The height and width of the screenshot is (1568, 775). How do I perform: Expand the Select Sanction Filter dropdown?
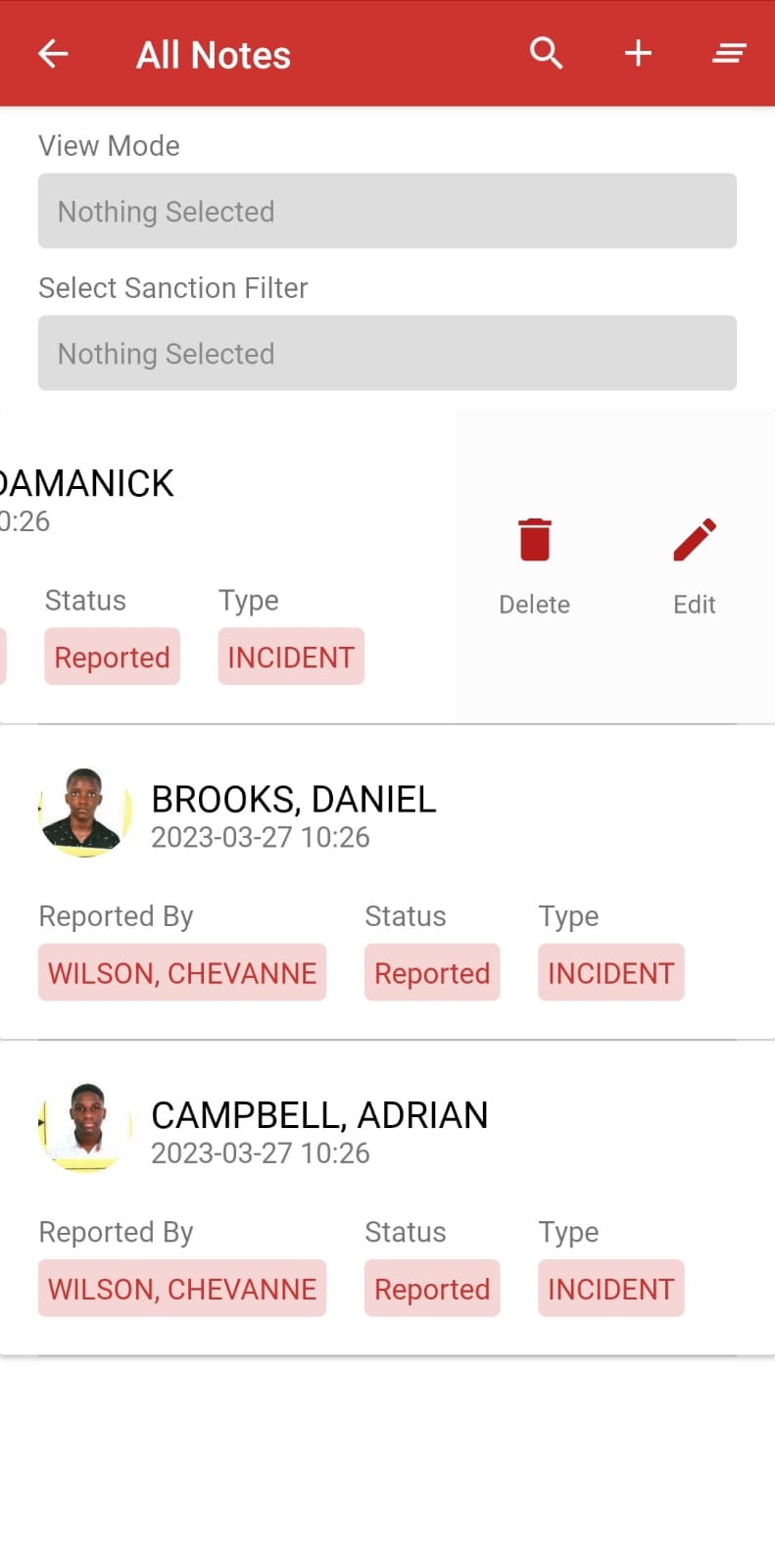tap(387, 353)
